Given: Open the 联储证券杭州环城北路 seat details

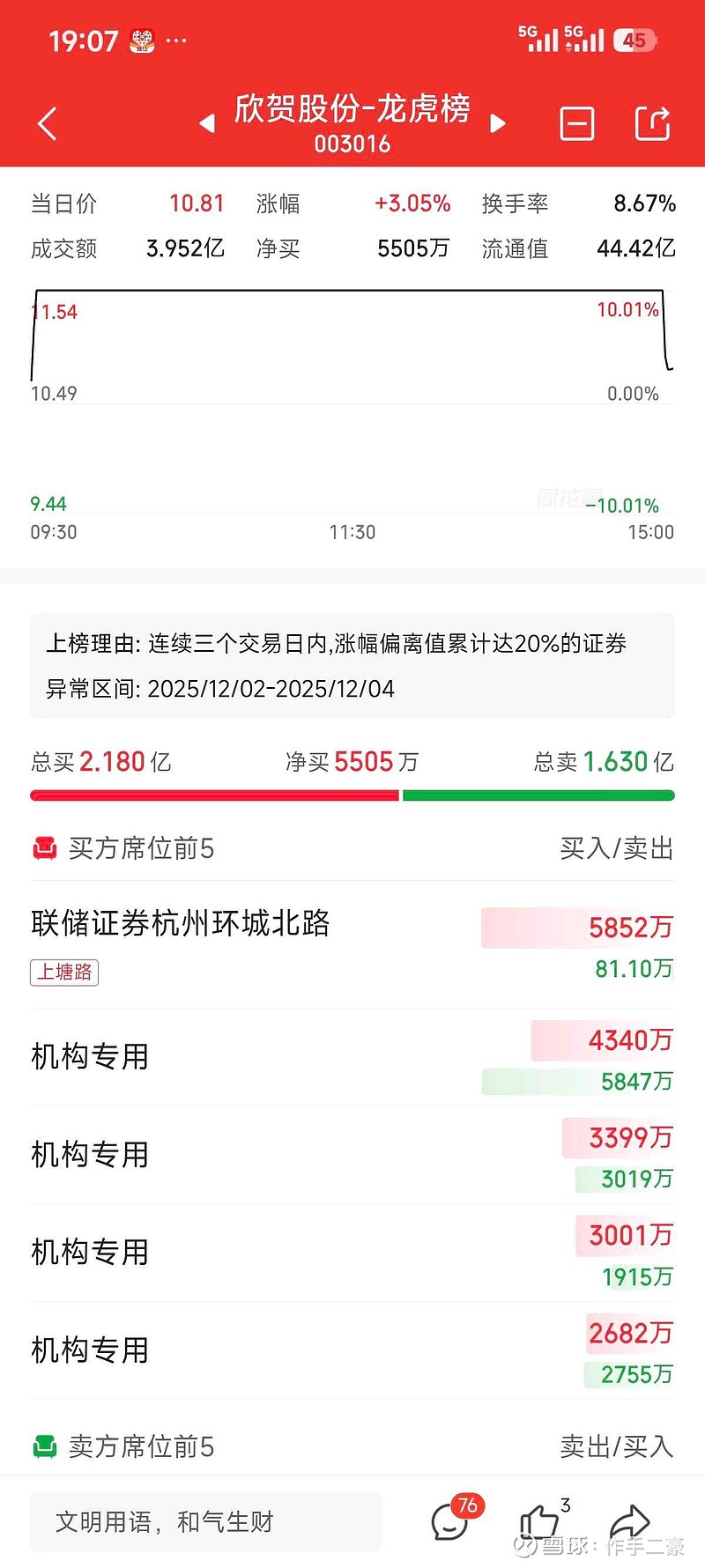Looking at the screenshot, I should (x=352, y=945).
